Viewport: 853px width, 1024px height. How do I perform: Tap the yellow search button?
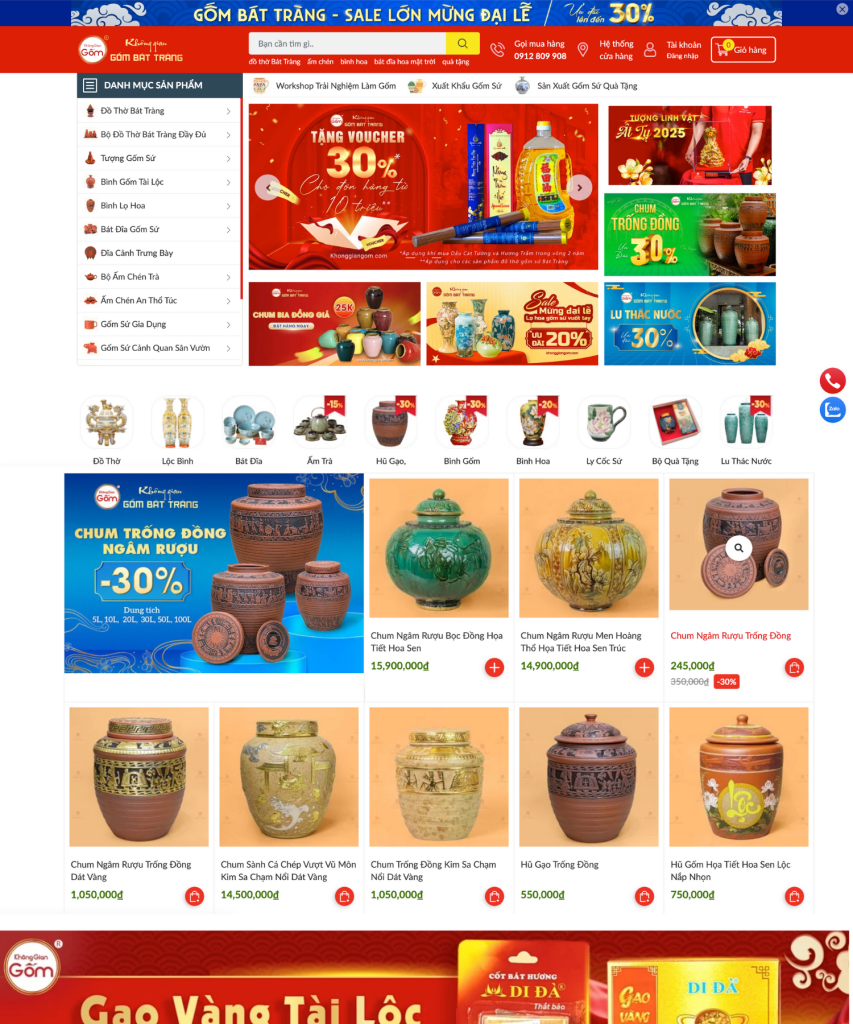tap(462, 44)
